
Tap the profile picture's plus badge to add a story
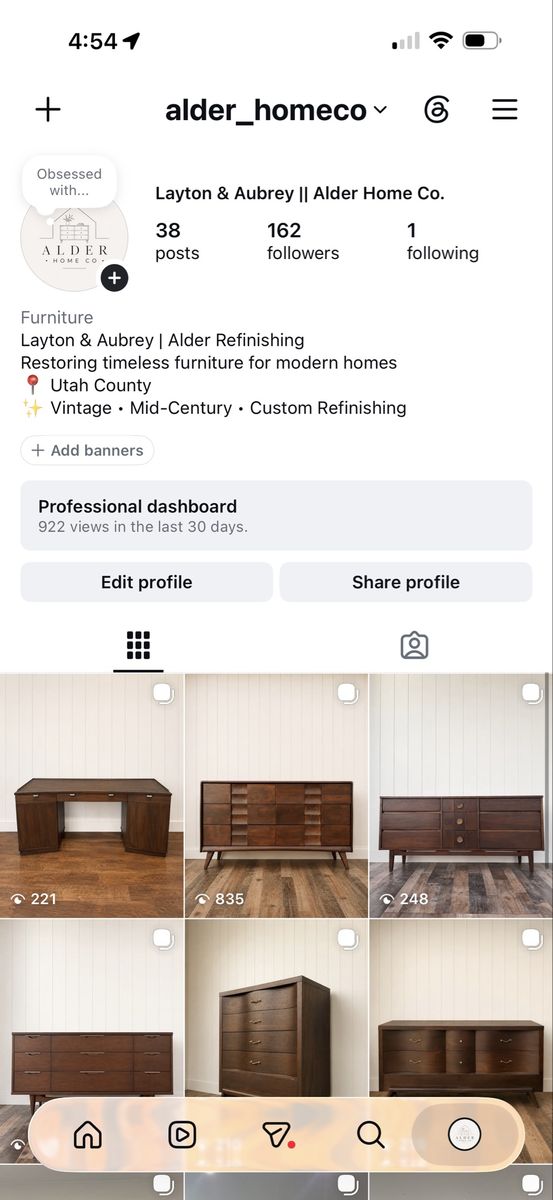point(114,278)
